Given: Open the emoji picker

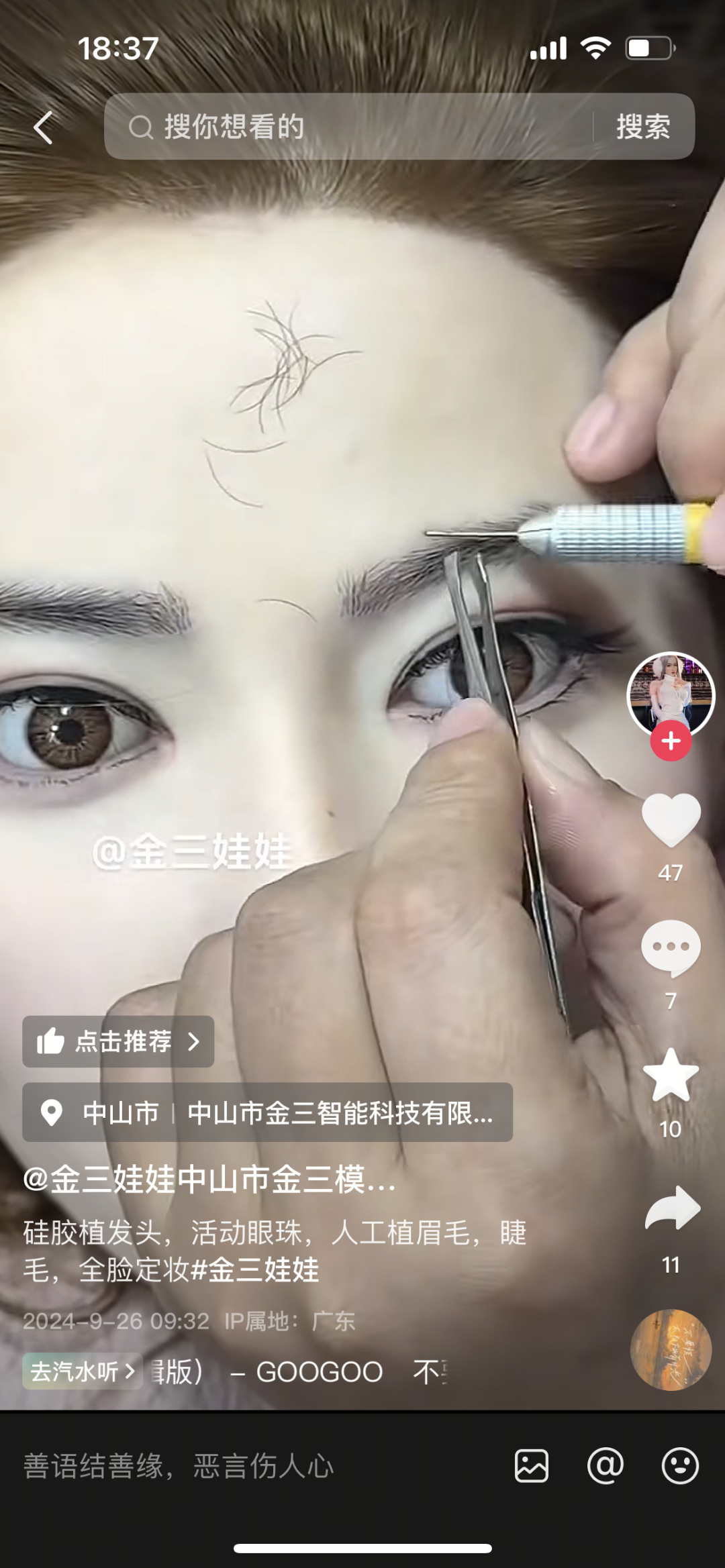Looking at the screenshot, I should tap(680, 1465).
